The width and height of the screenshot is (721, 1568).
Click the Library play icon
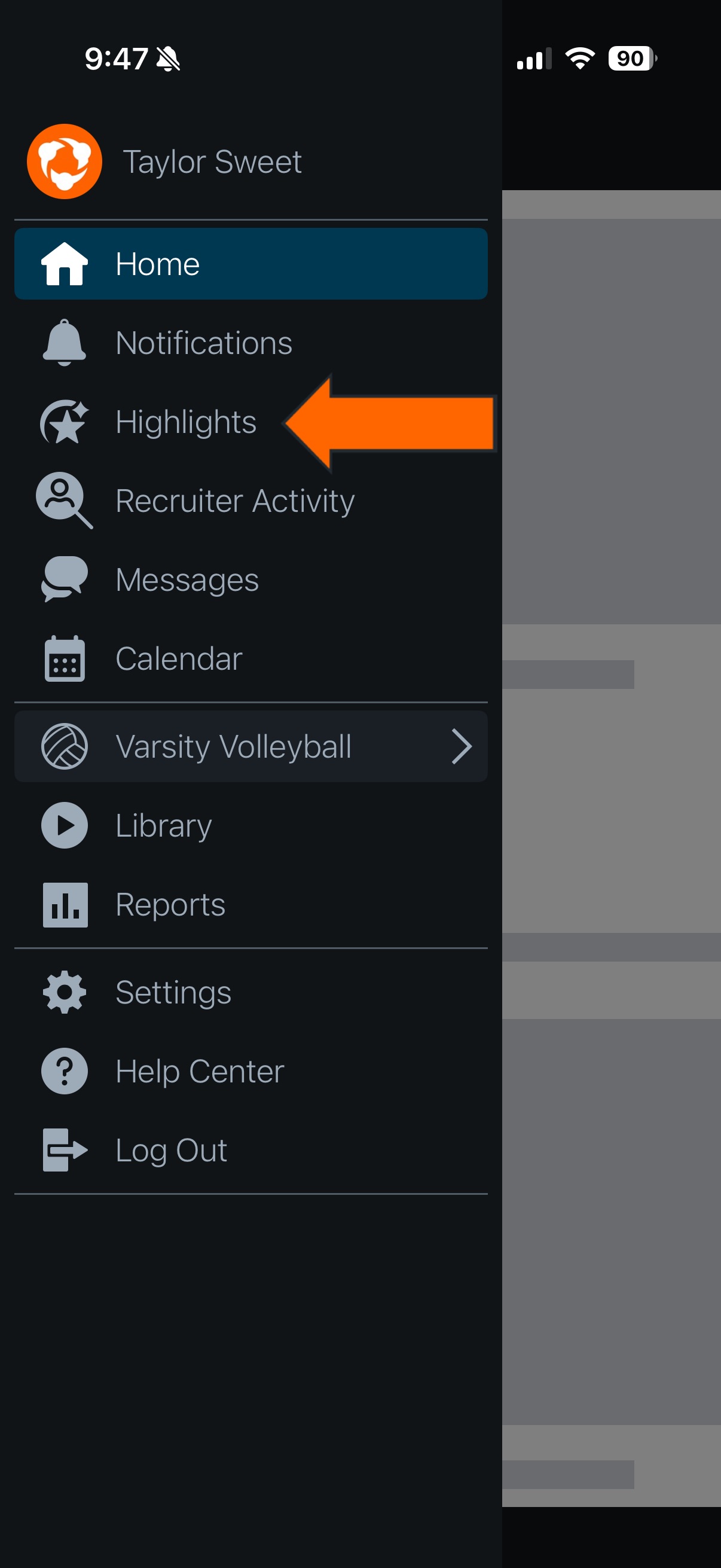coord(64,825)
